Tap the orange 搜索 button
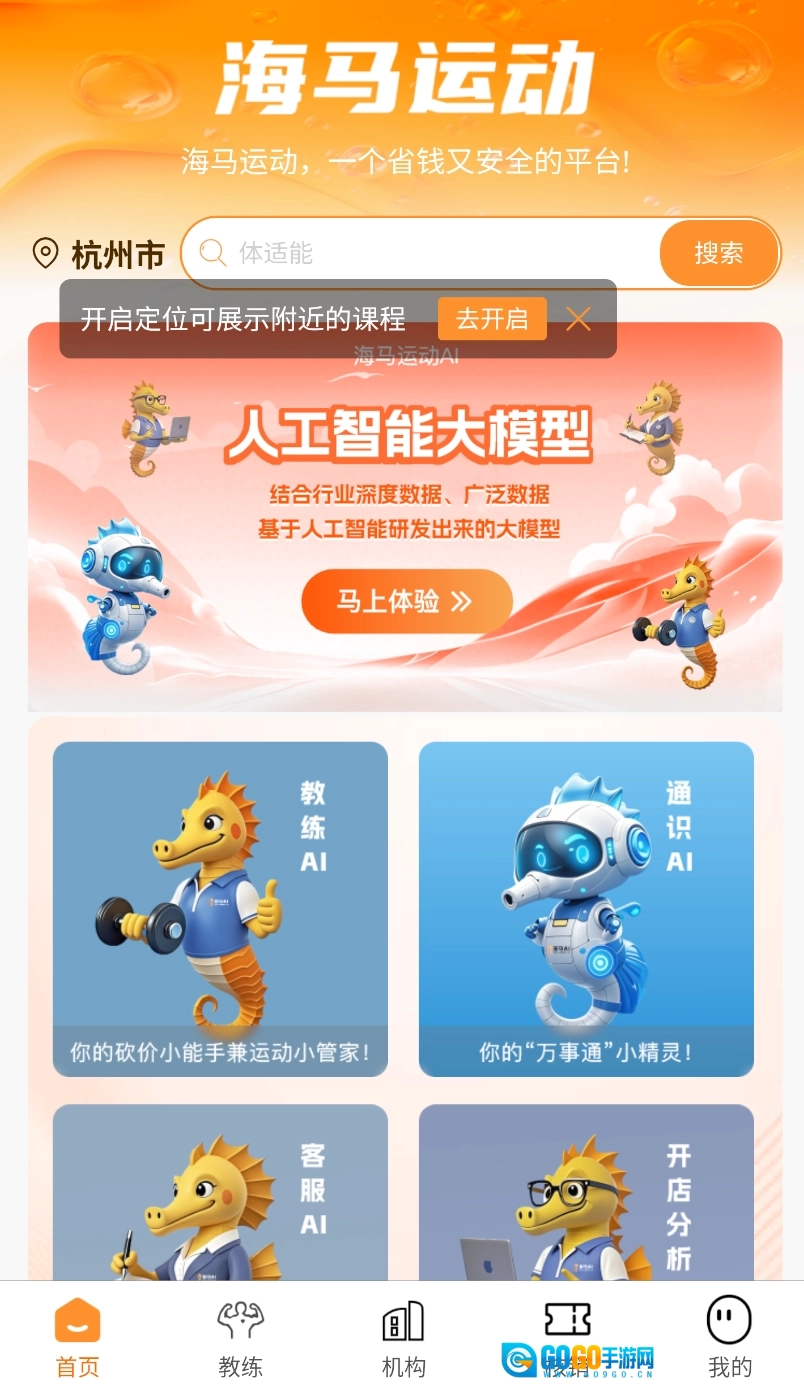This screenshot has height=1388, width=804. (718, 253)
